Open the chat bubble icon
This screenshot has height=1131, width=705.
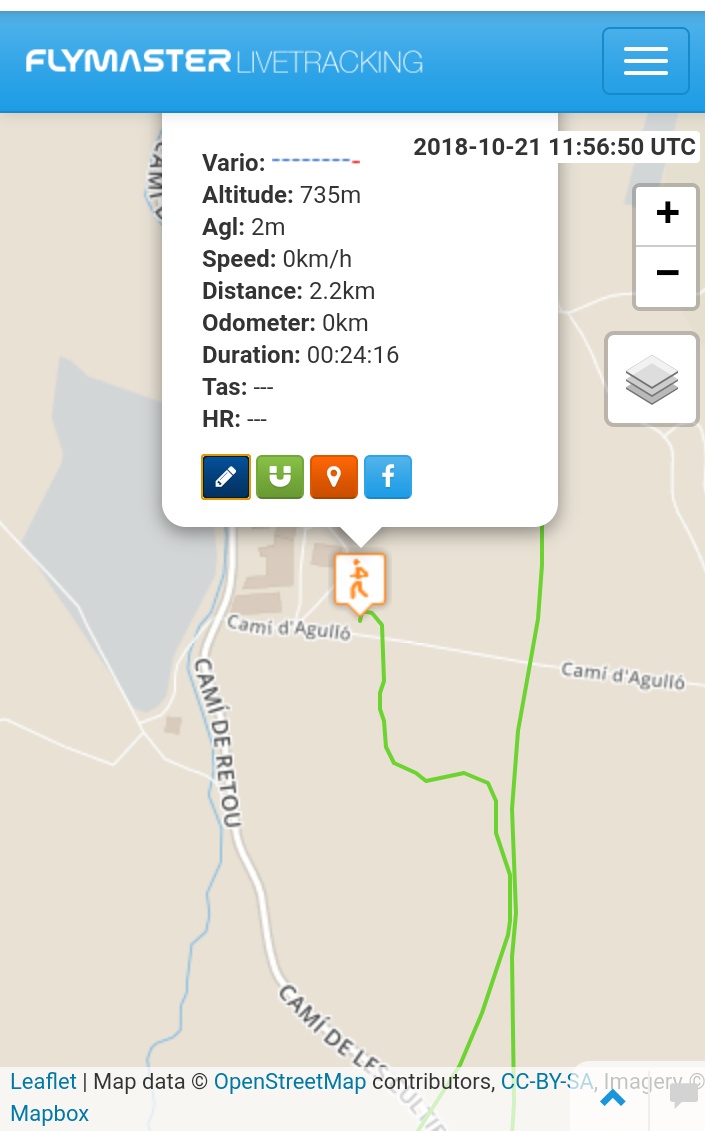point(683,1096)
